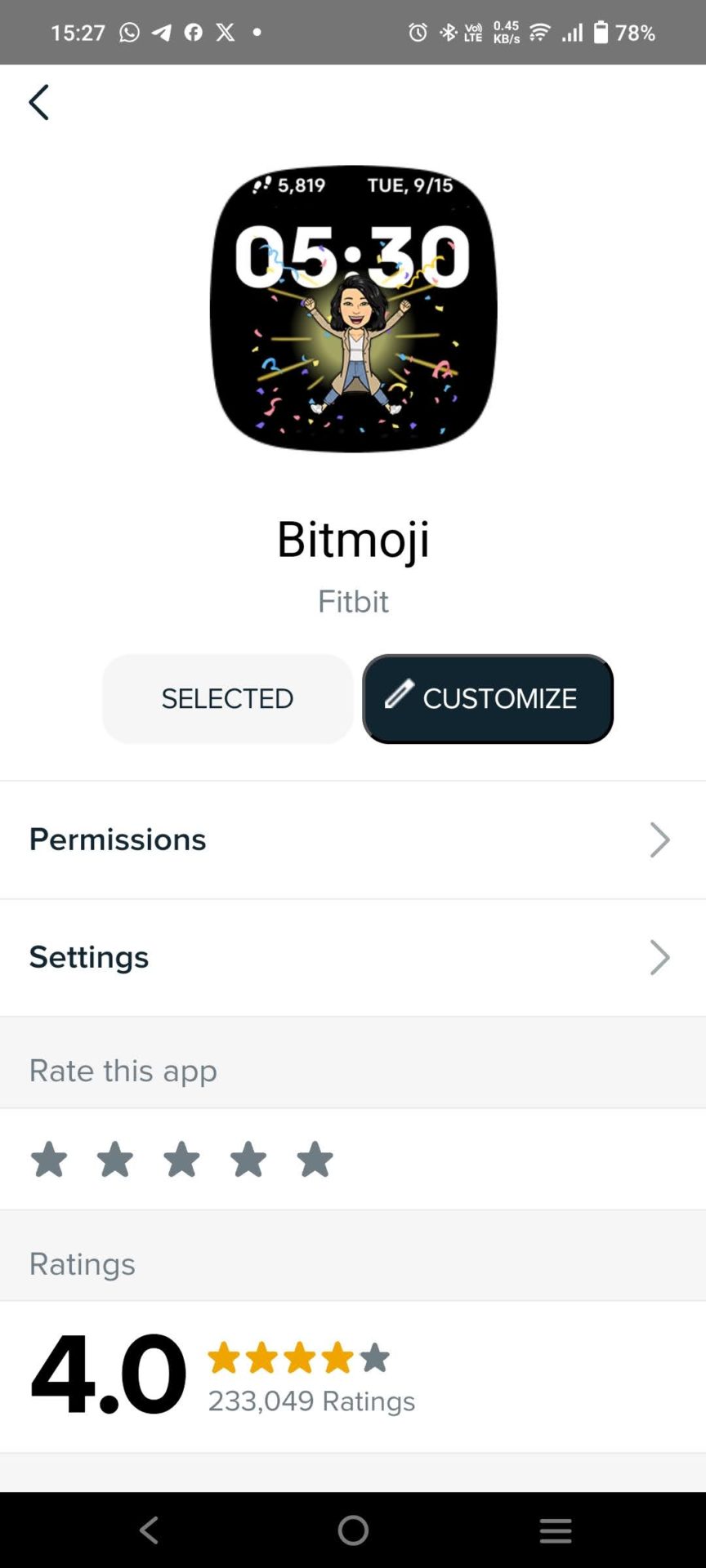The image size is (706, 1568).
Task: Rate this app one star
Action: click(49, 1160)
